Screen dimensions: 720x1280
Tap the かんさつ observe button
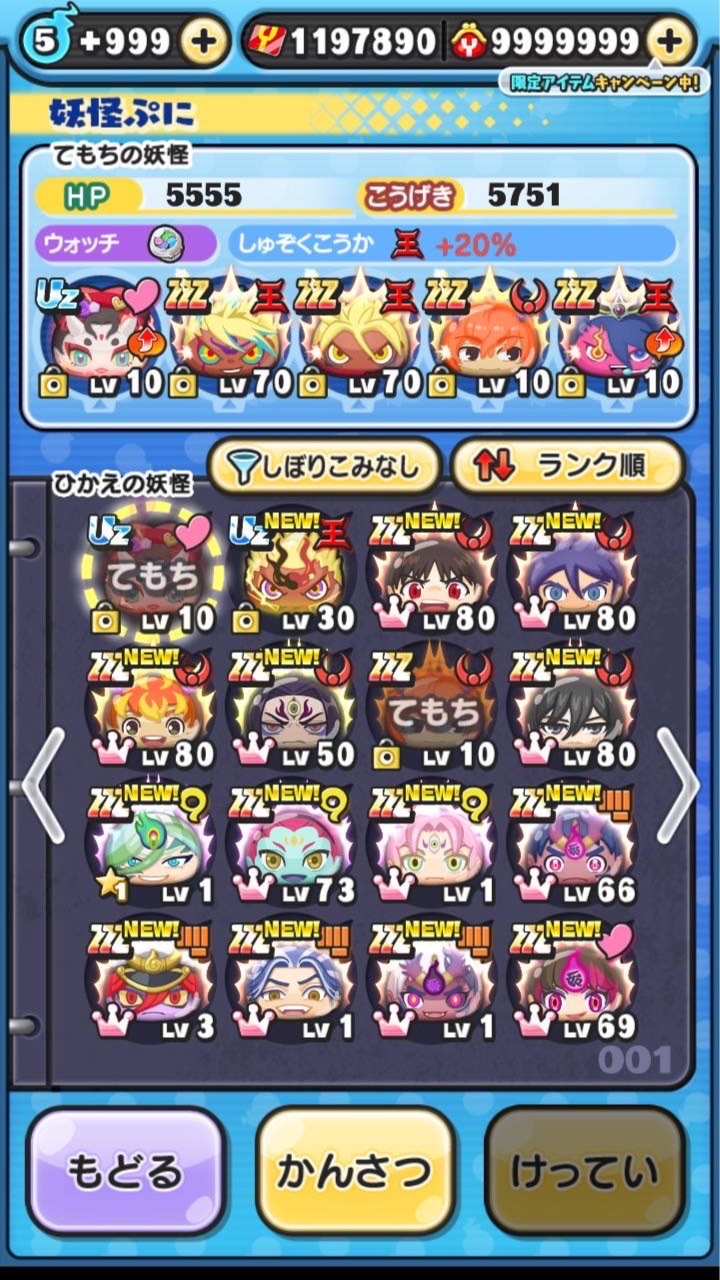[355, 1171]
